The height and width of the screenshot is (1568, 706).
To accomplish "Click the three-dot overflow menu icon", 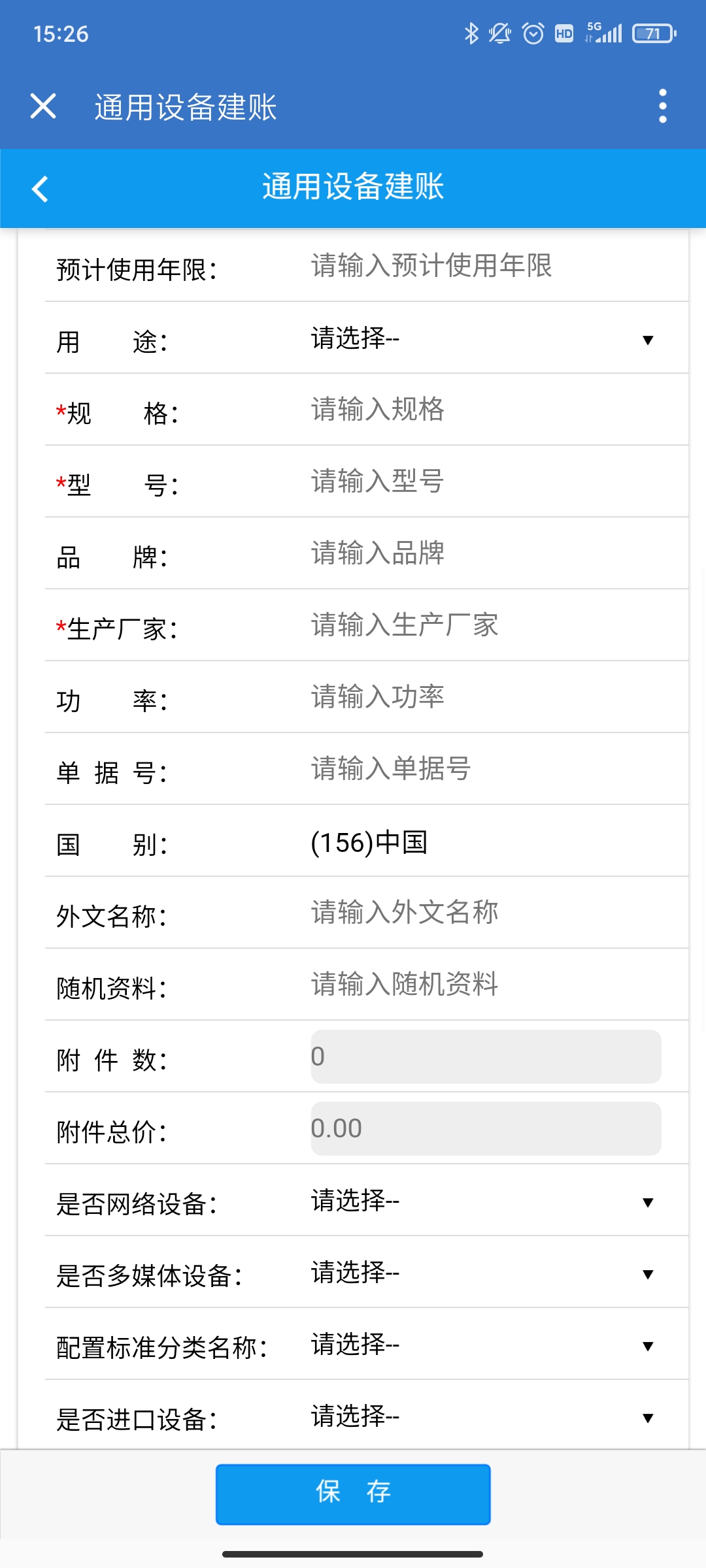I will 663,105.
